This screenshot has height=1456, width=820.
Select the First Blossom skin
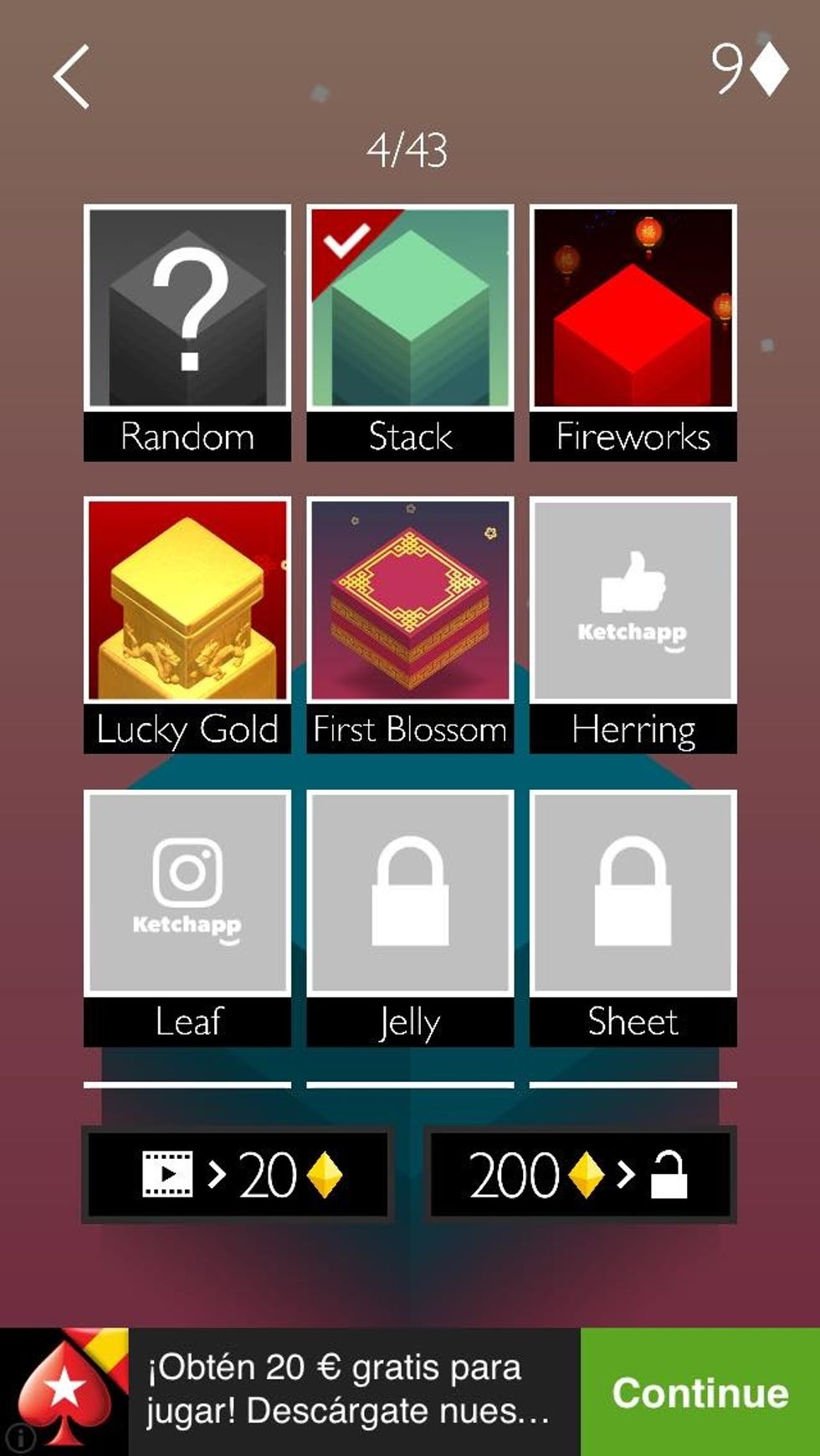[410, 624]
